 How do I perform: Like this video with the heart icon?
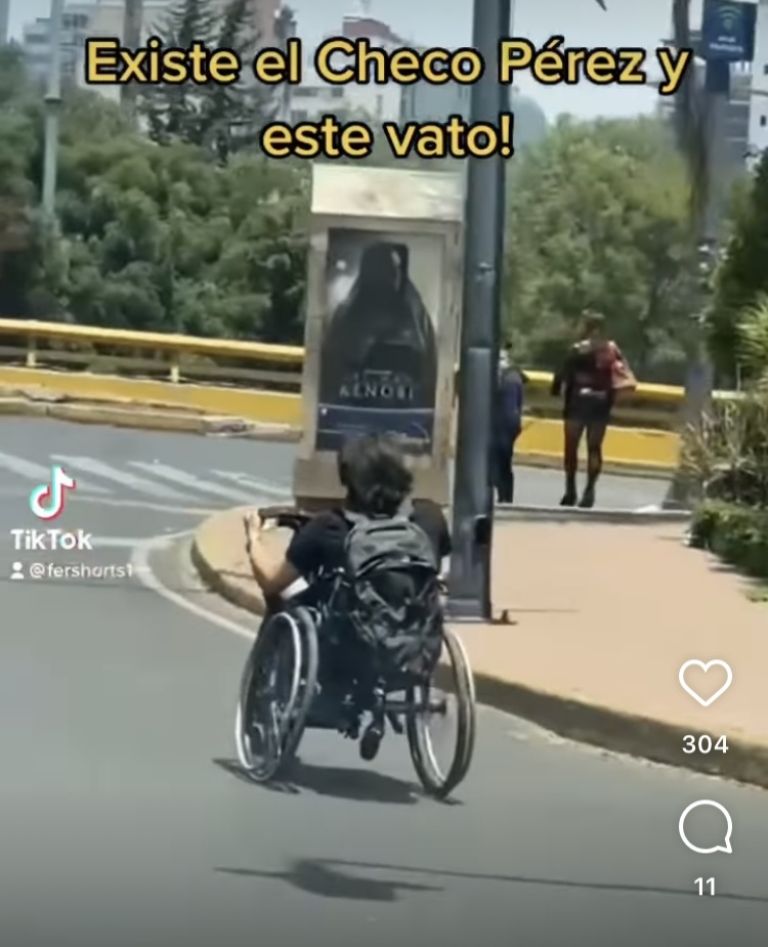point(705,683)
